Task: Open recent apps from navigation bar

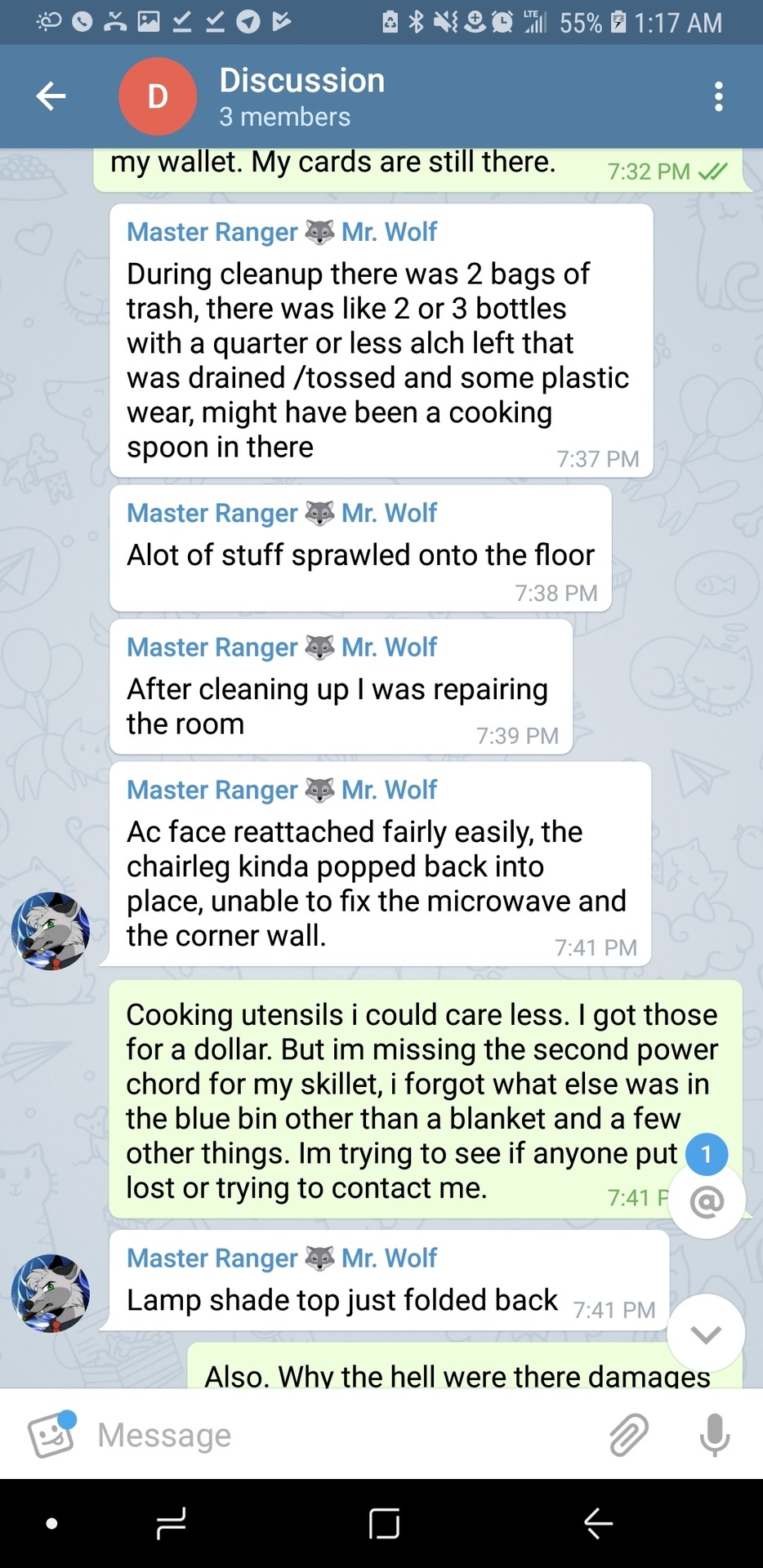Action: click(171, 1524)
